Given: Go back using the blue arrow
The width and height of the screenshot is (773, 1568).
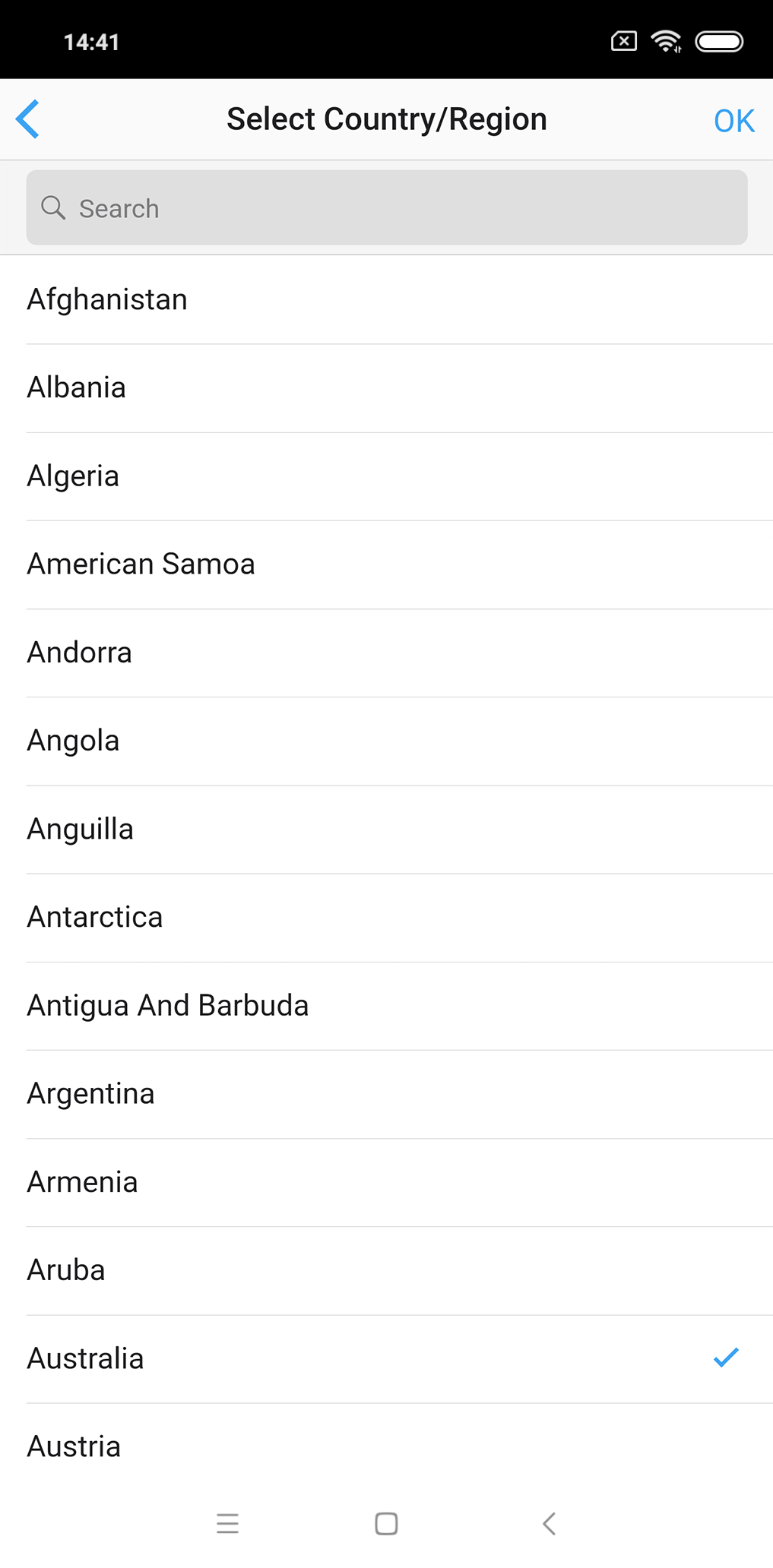Looking at the screenshot, I should click(28, 119).
